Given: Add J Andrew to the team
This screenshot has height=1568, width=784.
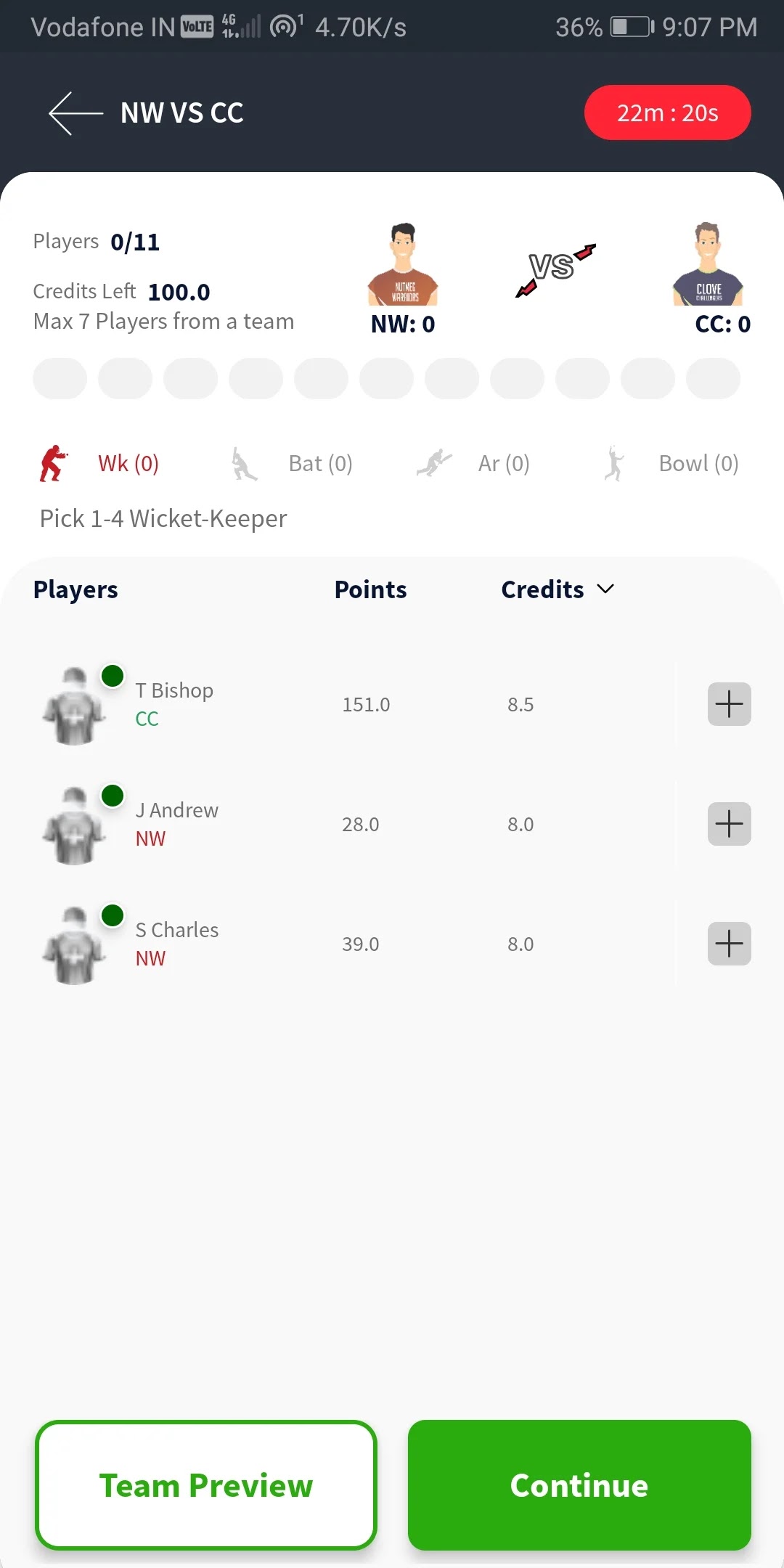Looking at the screenshot, I should pyautogui.click(x=729, y=824).
